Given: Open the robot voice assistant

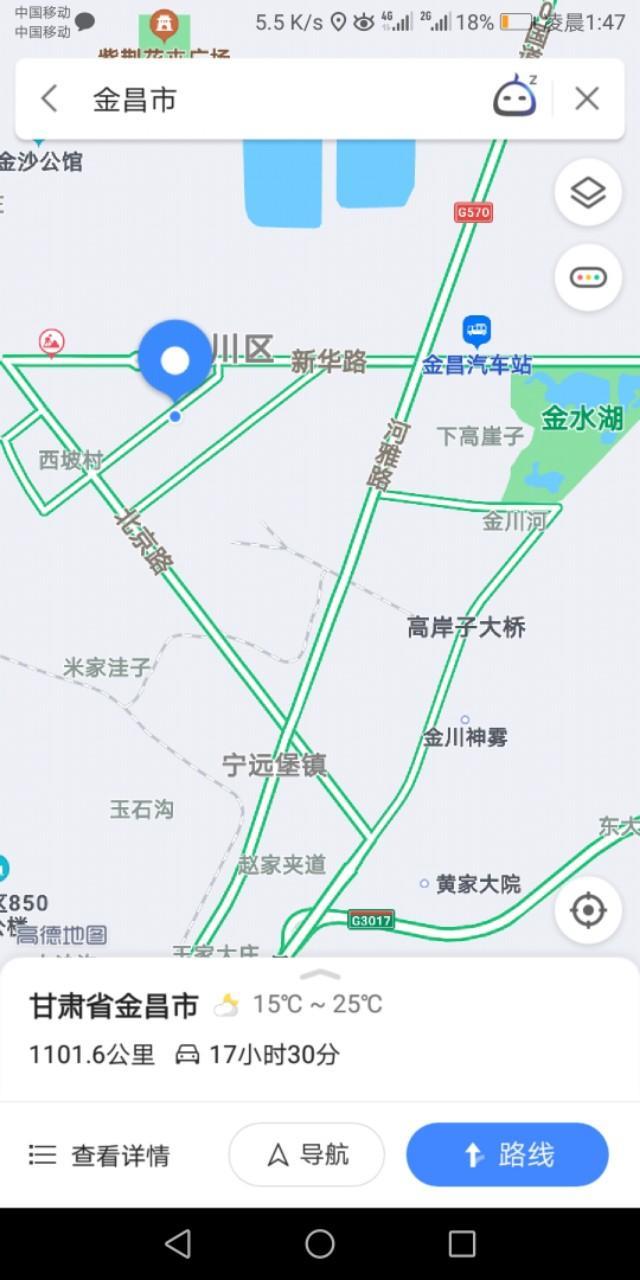Looking at the screenshot, I should click(515, 97).
